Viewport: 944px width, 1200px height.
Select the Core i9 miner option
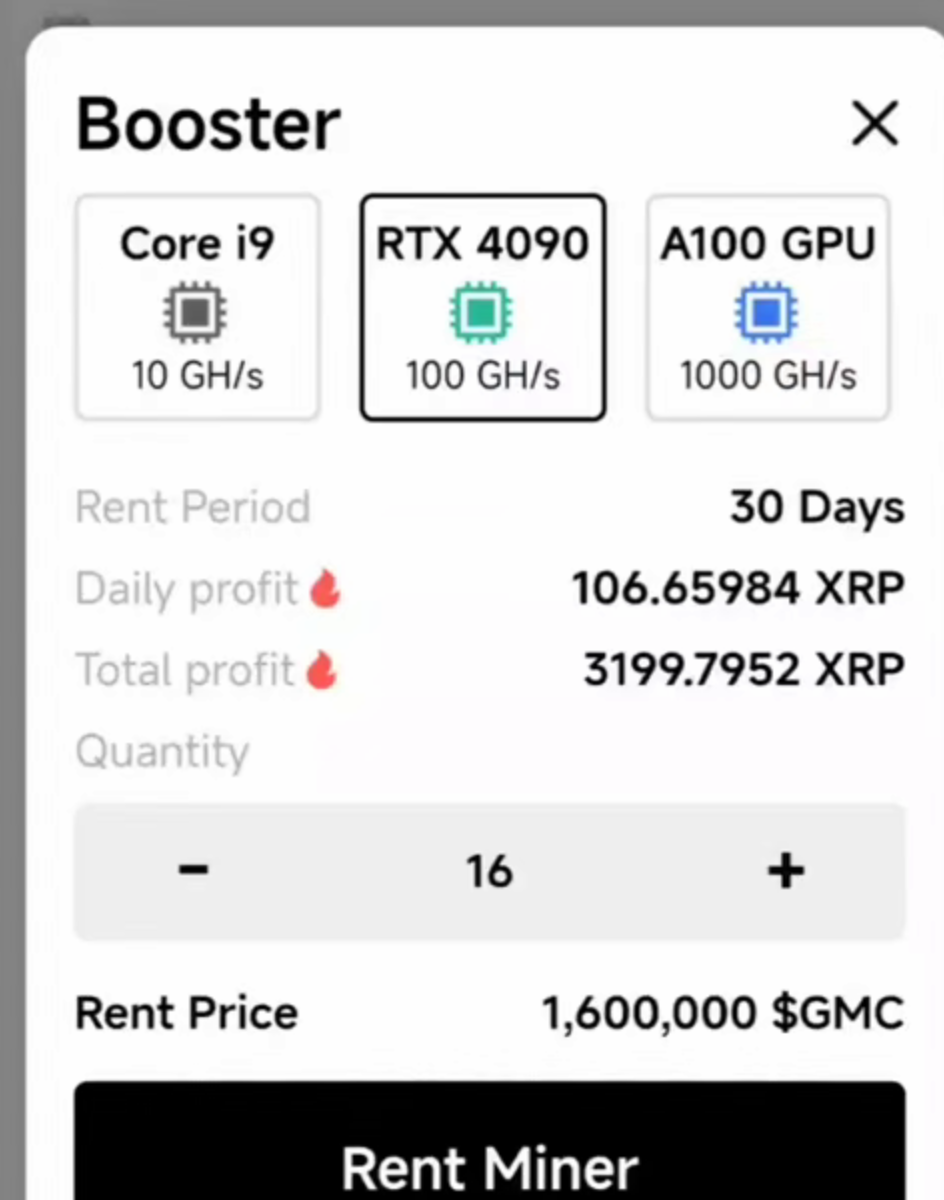pyautogui.click(x=197, y=307)
